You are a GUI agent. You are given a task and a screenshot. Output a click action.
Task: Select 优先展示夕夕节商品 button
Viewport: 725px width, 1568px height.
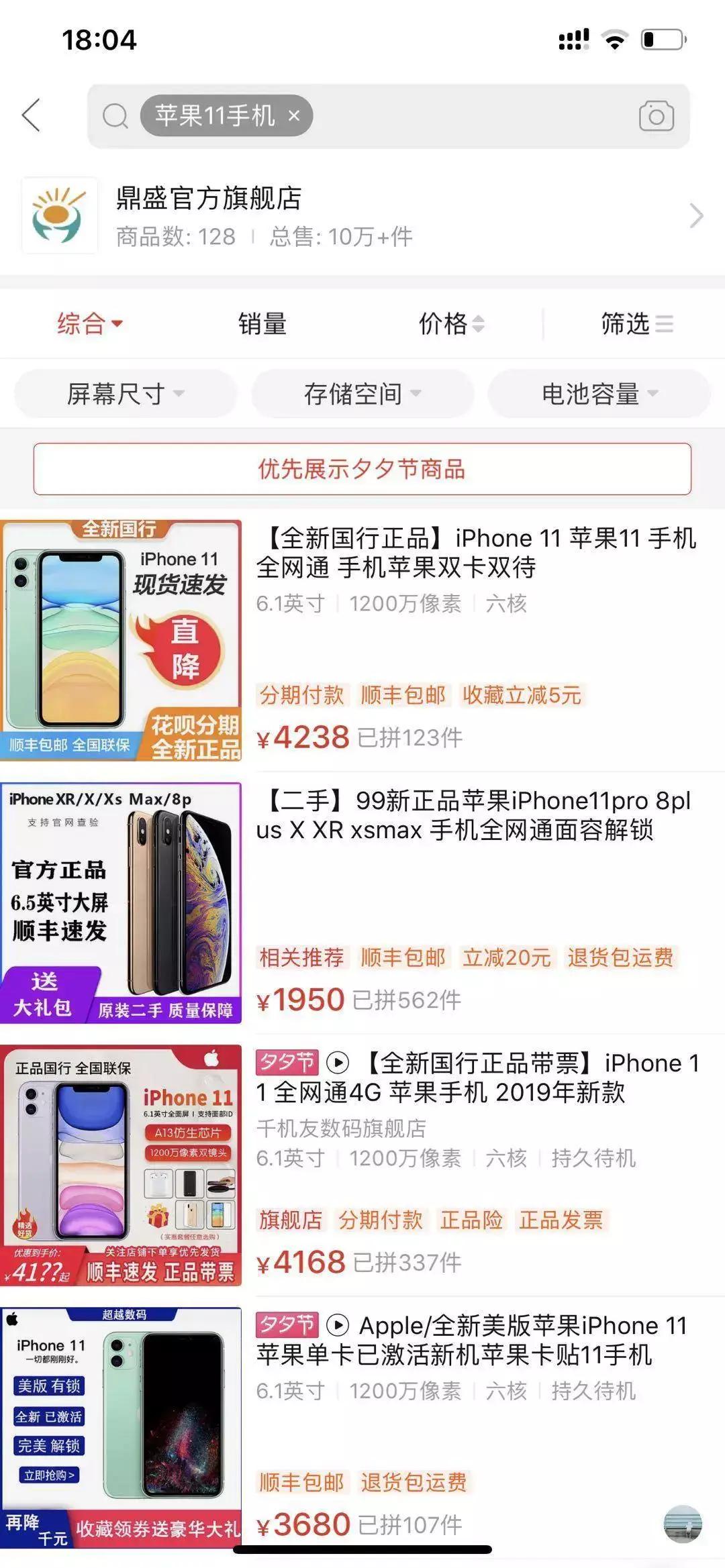pyautogui.click(x=362, y=469)
